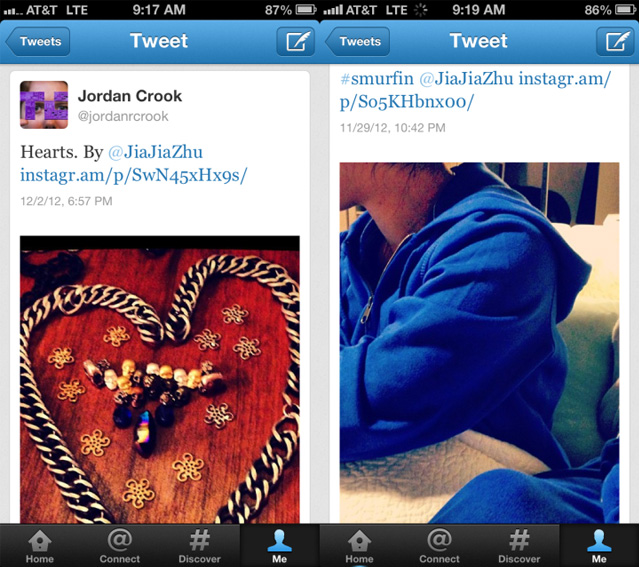View the chain heart photo
The height and width of the screenshot is (567, 640).
(x=160, y=380)
